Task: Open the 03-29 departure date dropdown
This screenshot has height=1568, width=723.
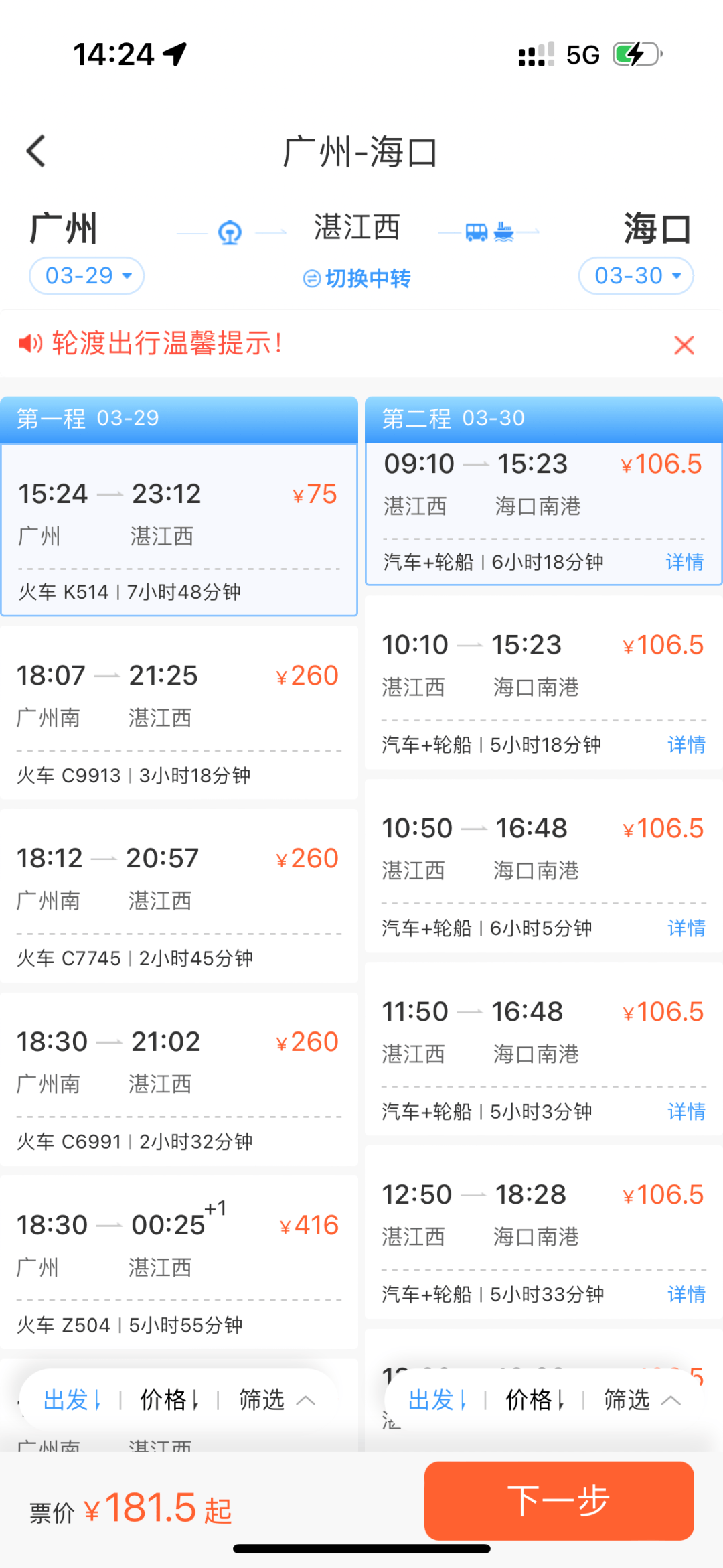Action: coord(87,276)
